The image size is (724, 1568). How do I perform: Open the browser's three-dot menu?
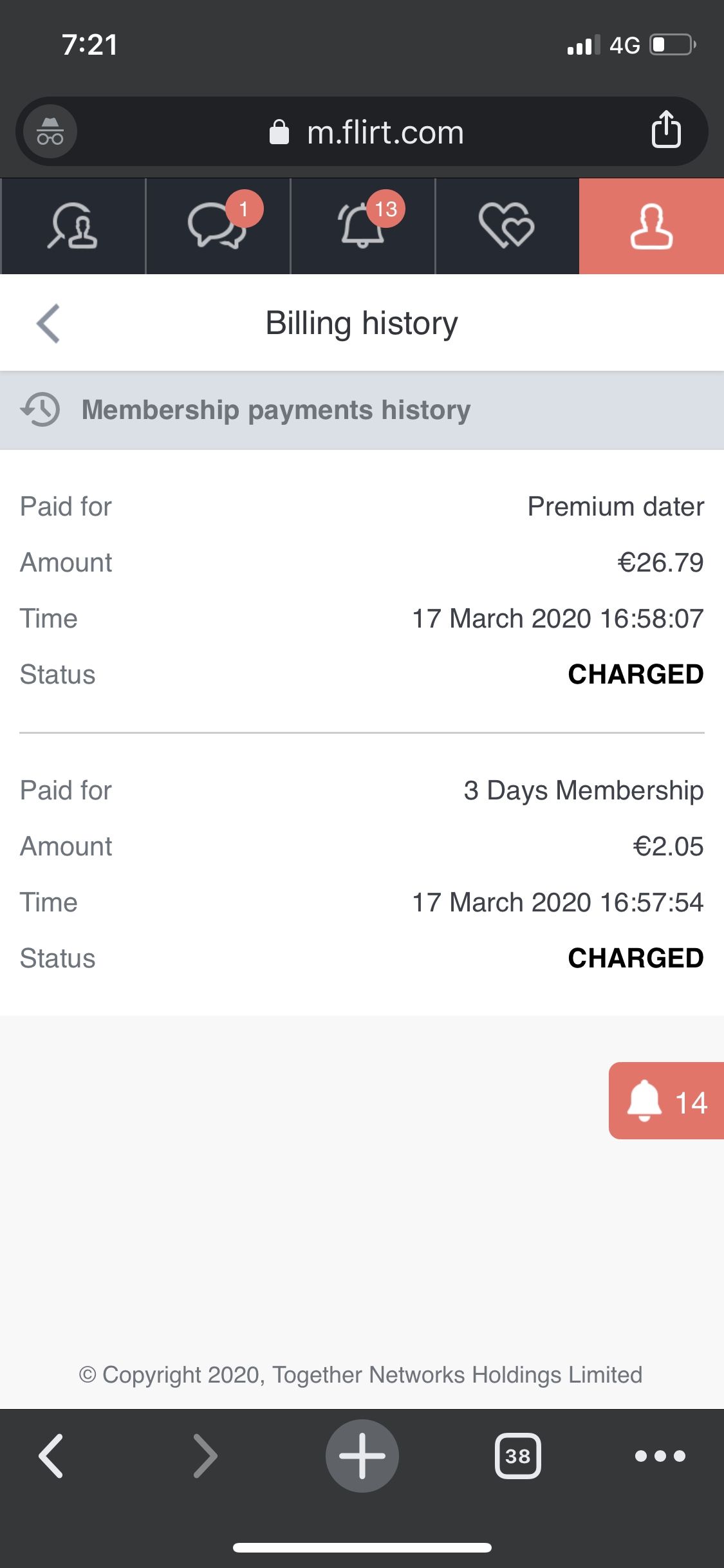point(660,1456)
